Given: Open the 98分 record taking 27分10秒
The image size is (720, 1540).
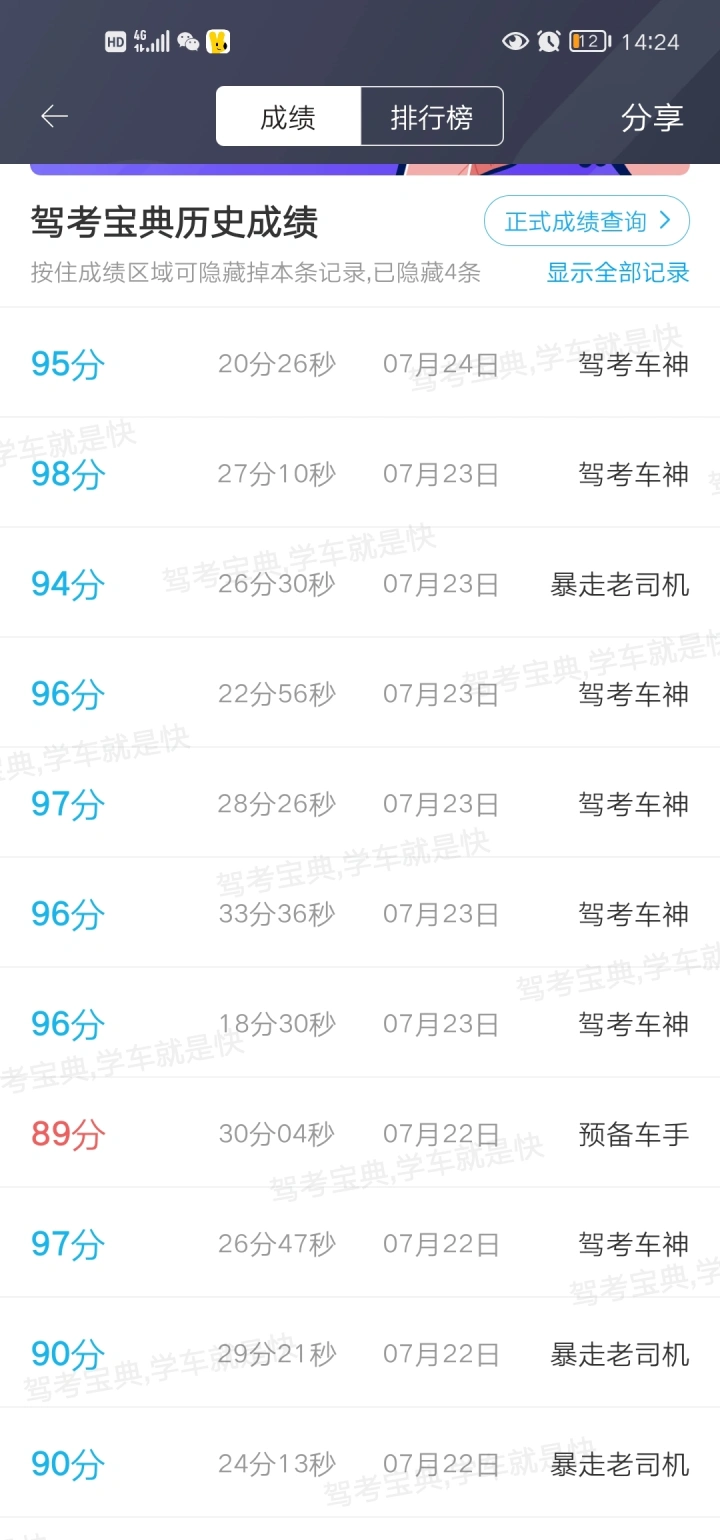Looking at the screenshot, I should coord(360,474).
